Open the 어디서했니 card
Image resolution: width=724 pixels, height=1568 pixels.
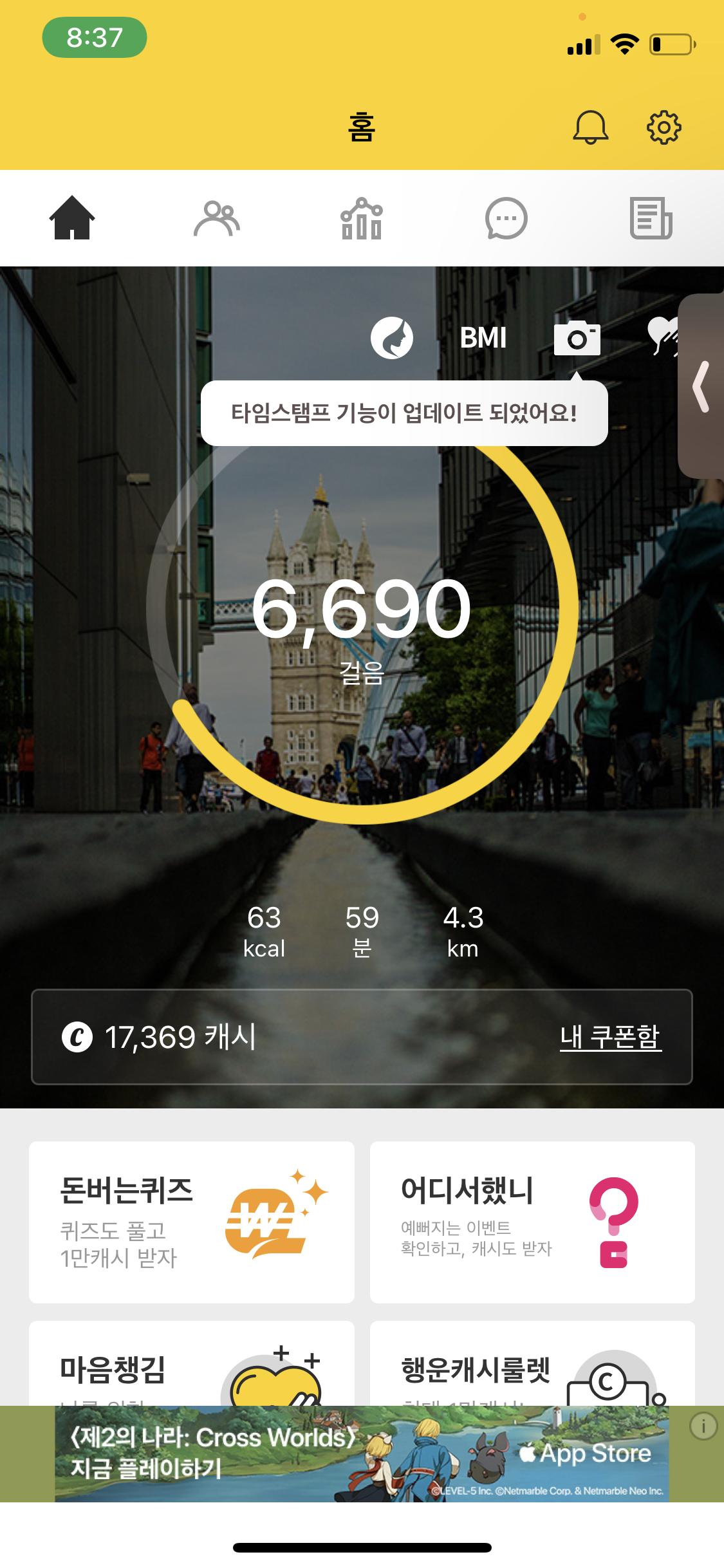(532, 1222)
